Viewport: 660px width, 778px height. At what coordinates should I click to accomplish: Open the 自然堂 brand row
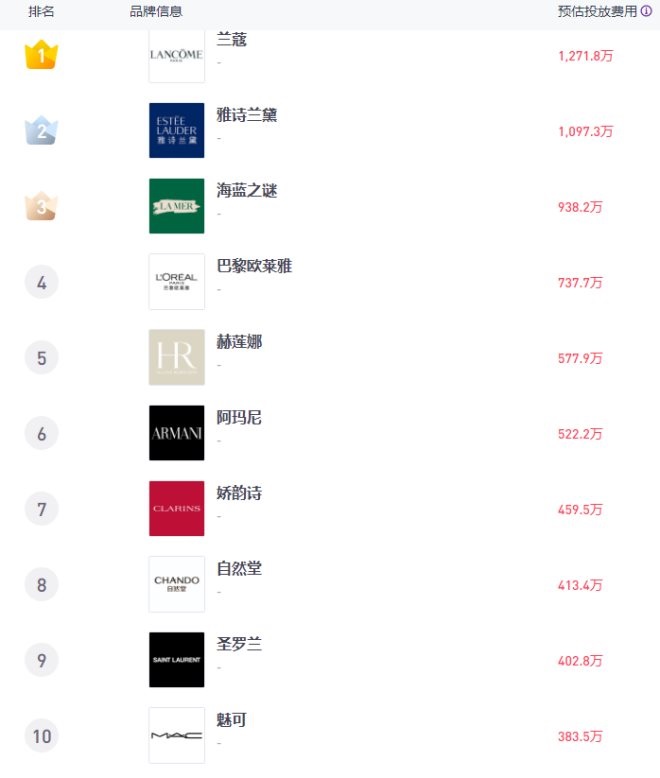[239, 569]
